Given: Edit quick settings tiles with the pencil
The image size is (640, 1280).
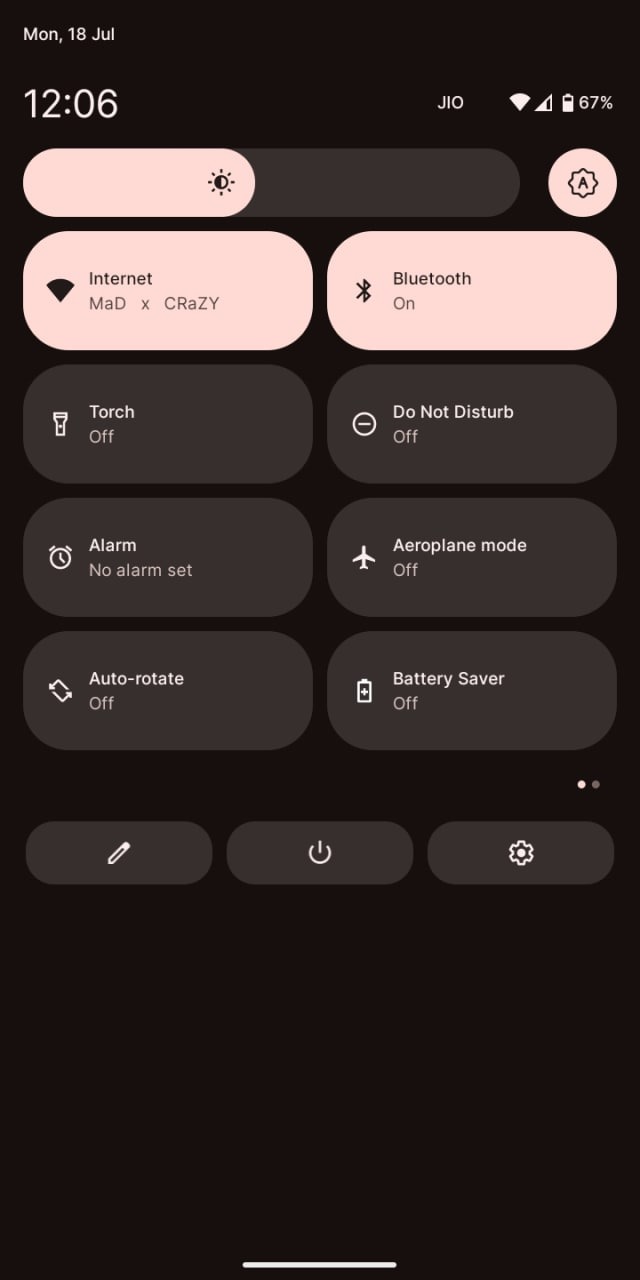Looking at the screenshot, I should [119, 853].
